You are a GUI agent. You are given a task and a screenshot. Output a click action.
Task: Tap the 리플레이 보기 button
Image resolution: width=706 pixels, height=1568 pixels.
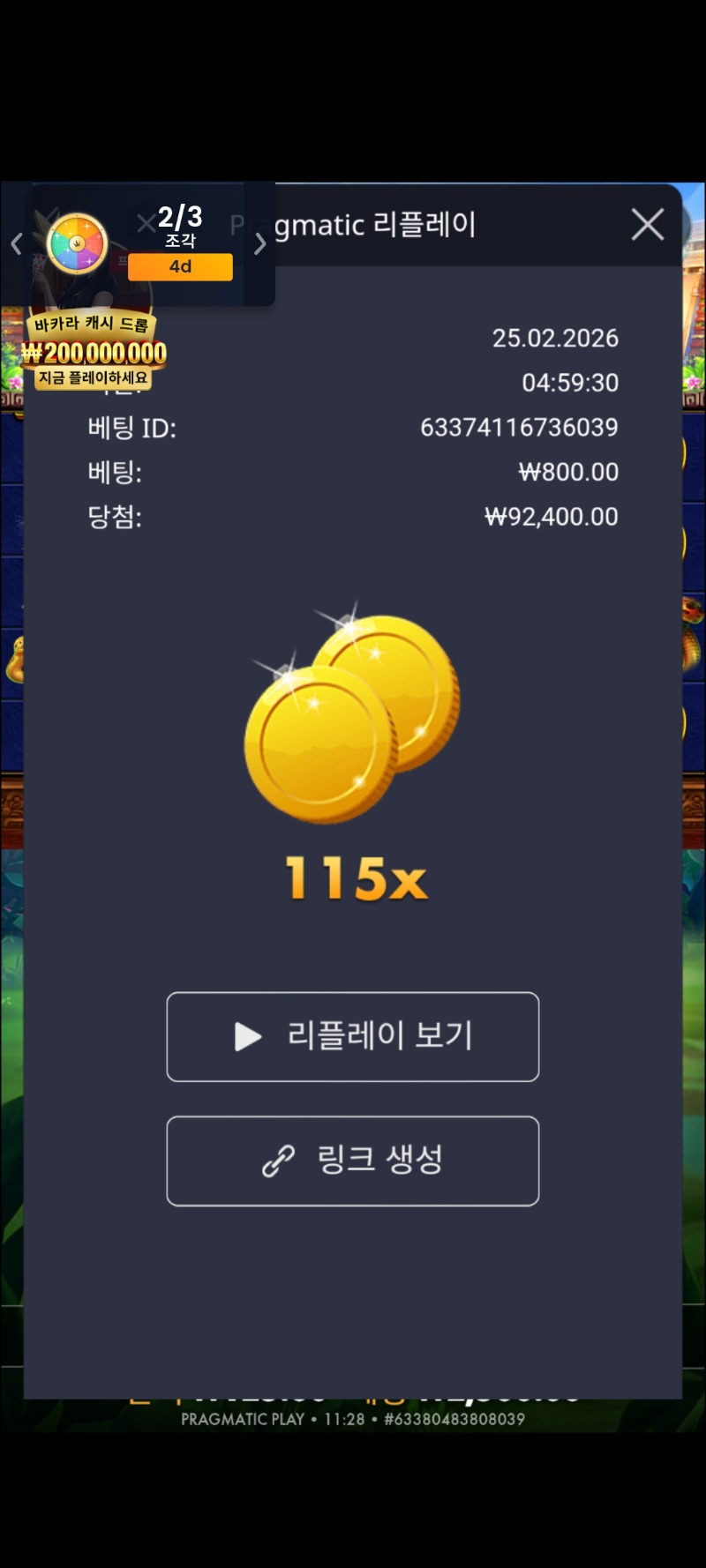(x=353, y=1036)
